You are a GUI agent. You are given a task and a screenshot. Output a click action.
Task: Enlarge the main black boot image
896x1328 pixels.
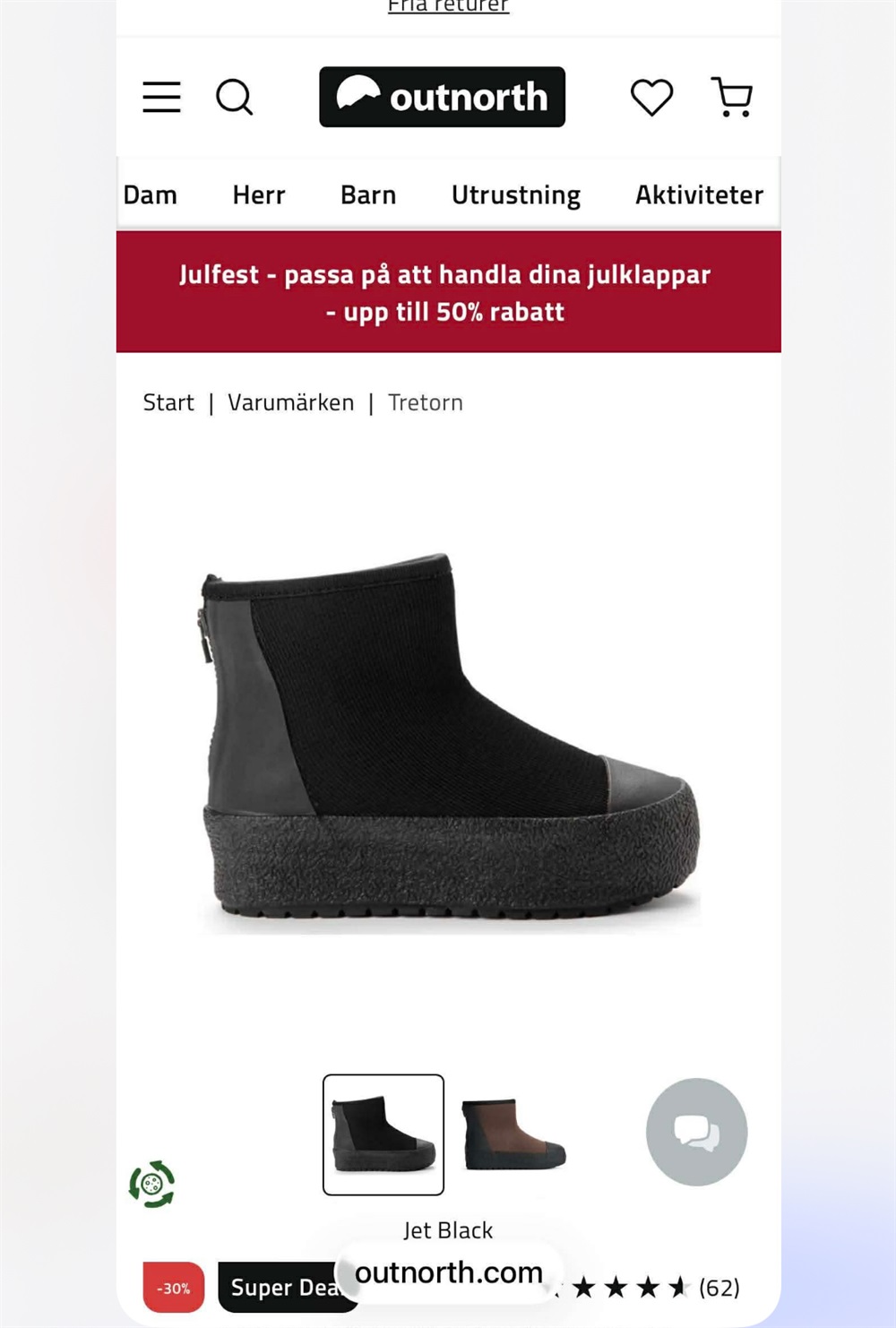click(448, 744)
